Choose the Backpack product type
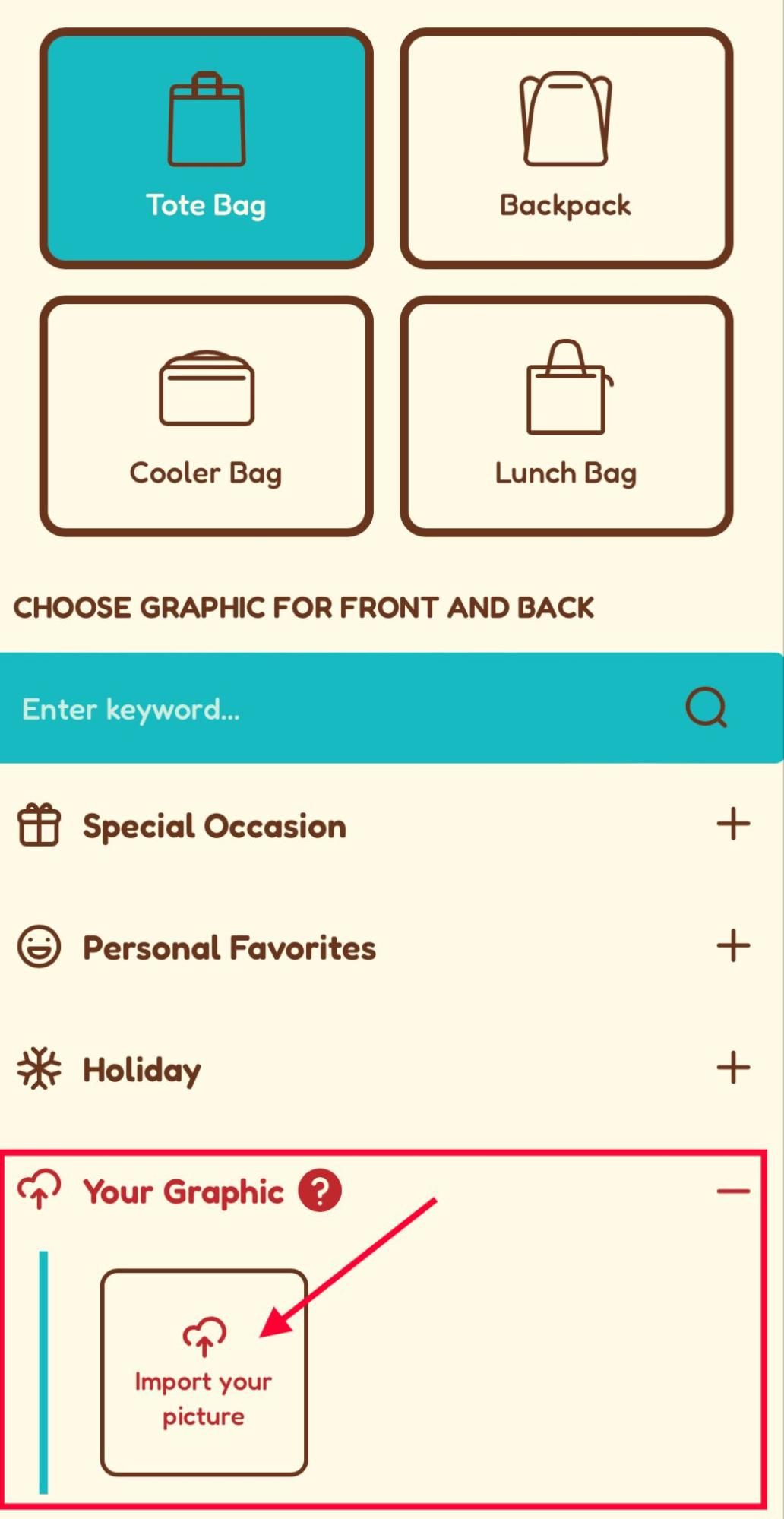 (x=566, y=149)
